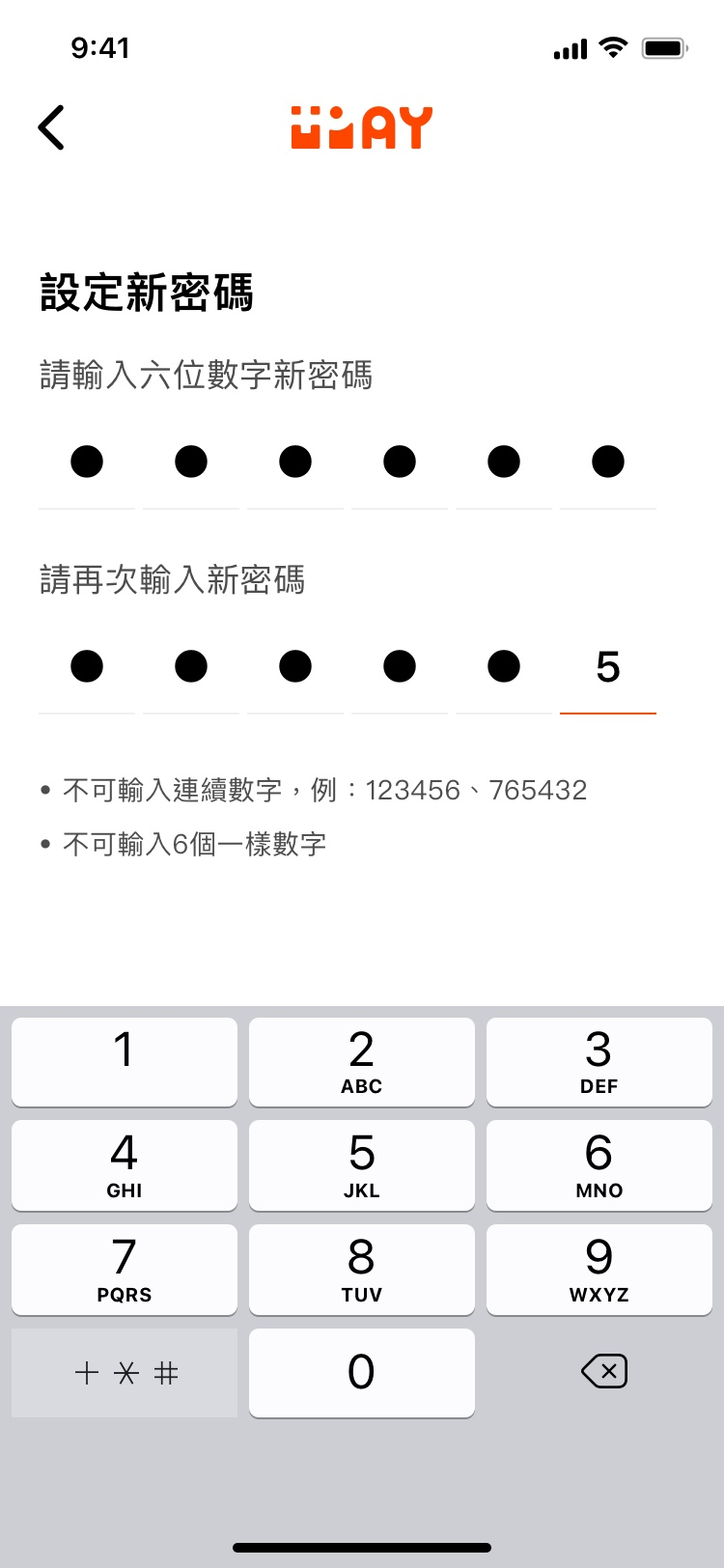Enter digit 6 MNO

pyautogui.click(x=599, y=1165)
